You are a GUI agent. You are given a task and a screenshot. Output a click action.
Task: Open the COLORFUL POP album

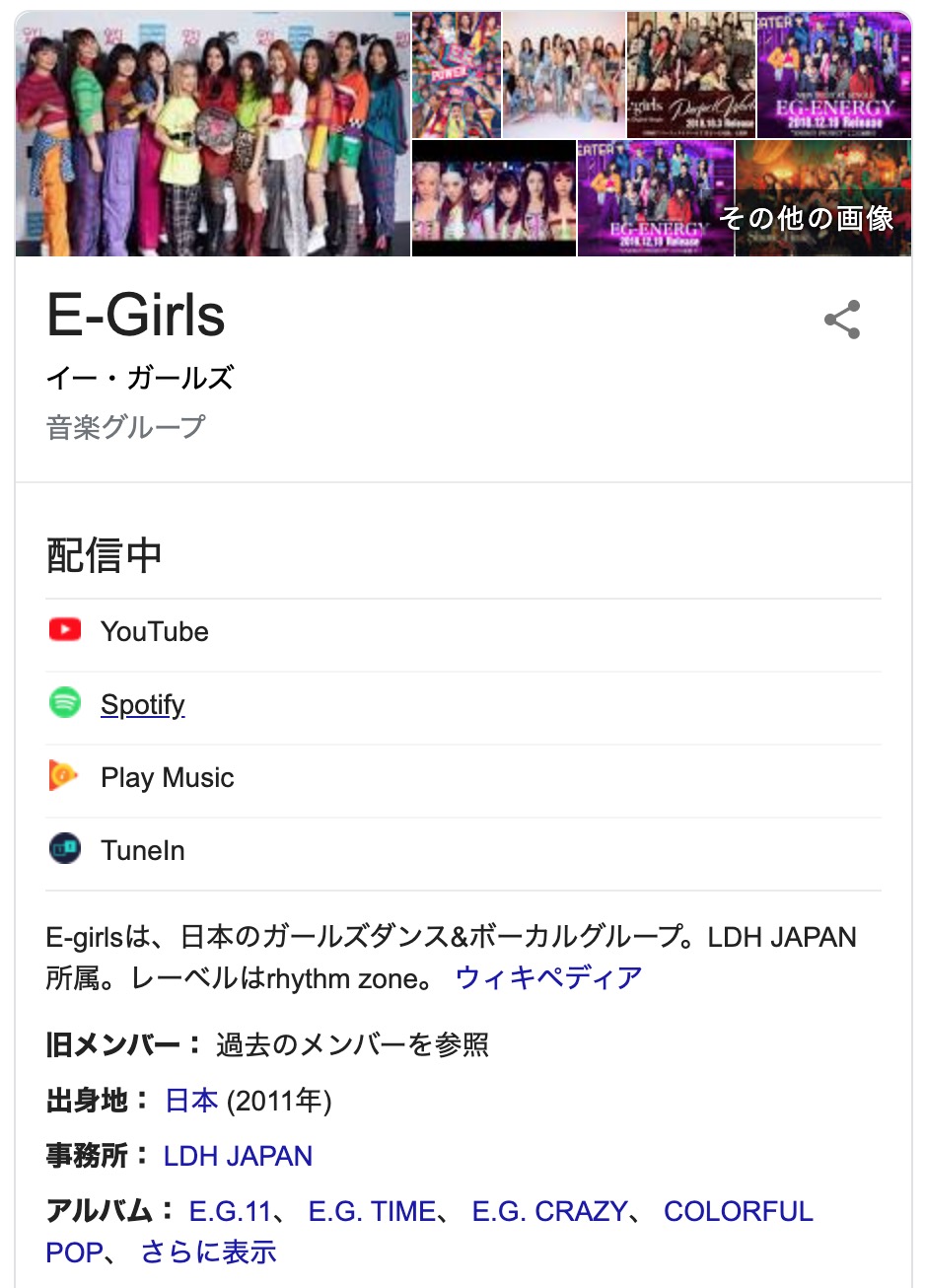[738, 1211]
